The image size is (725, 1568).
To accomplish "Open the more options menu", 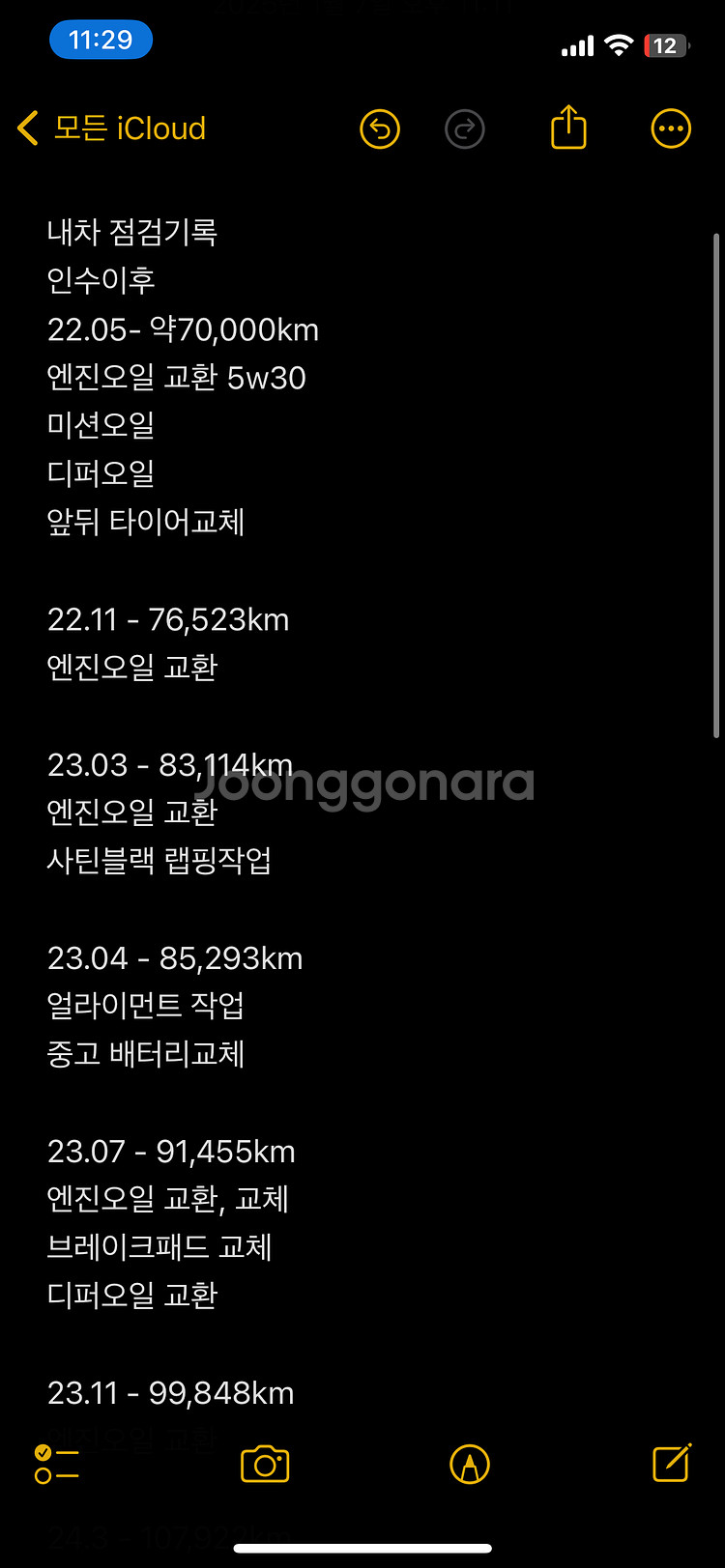I will 671,128.
